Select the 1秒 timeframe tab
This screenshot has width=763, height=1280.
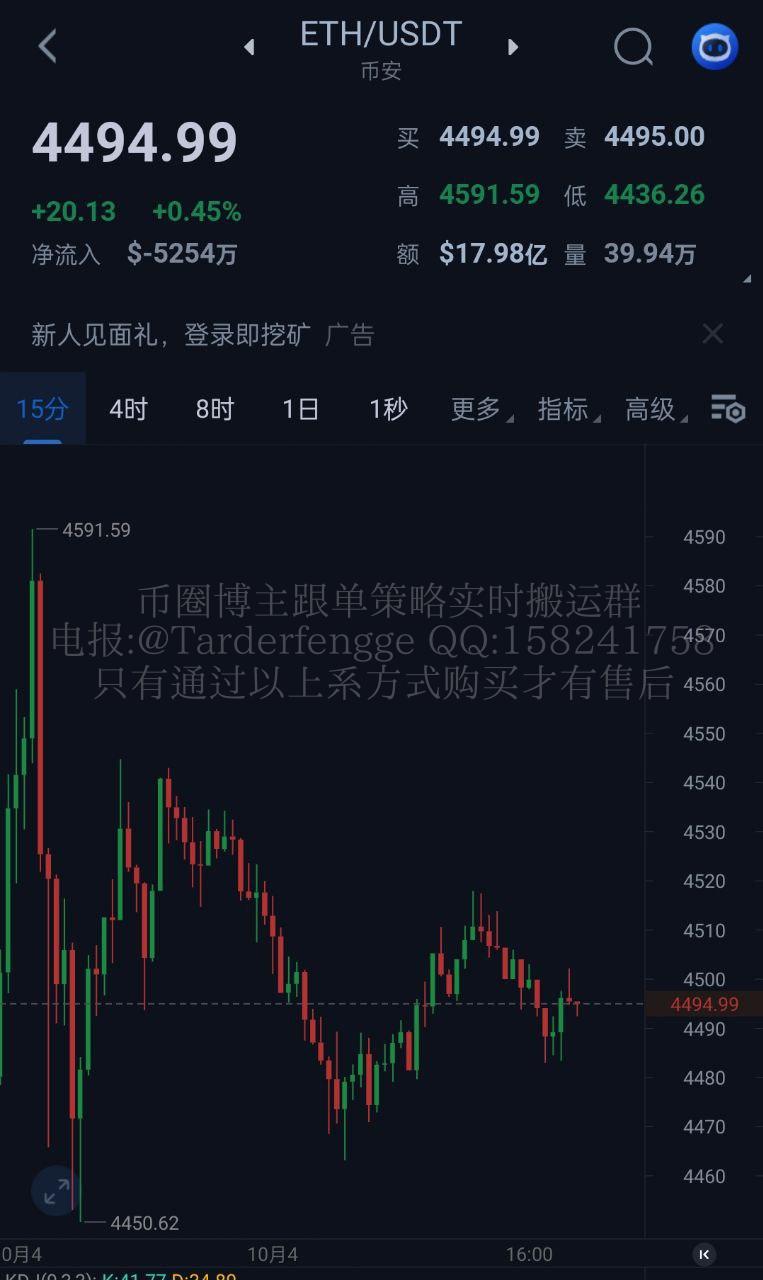coord(386,408)
